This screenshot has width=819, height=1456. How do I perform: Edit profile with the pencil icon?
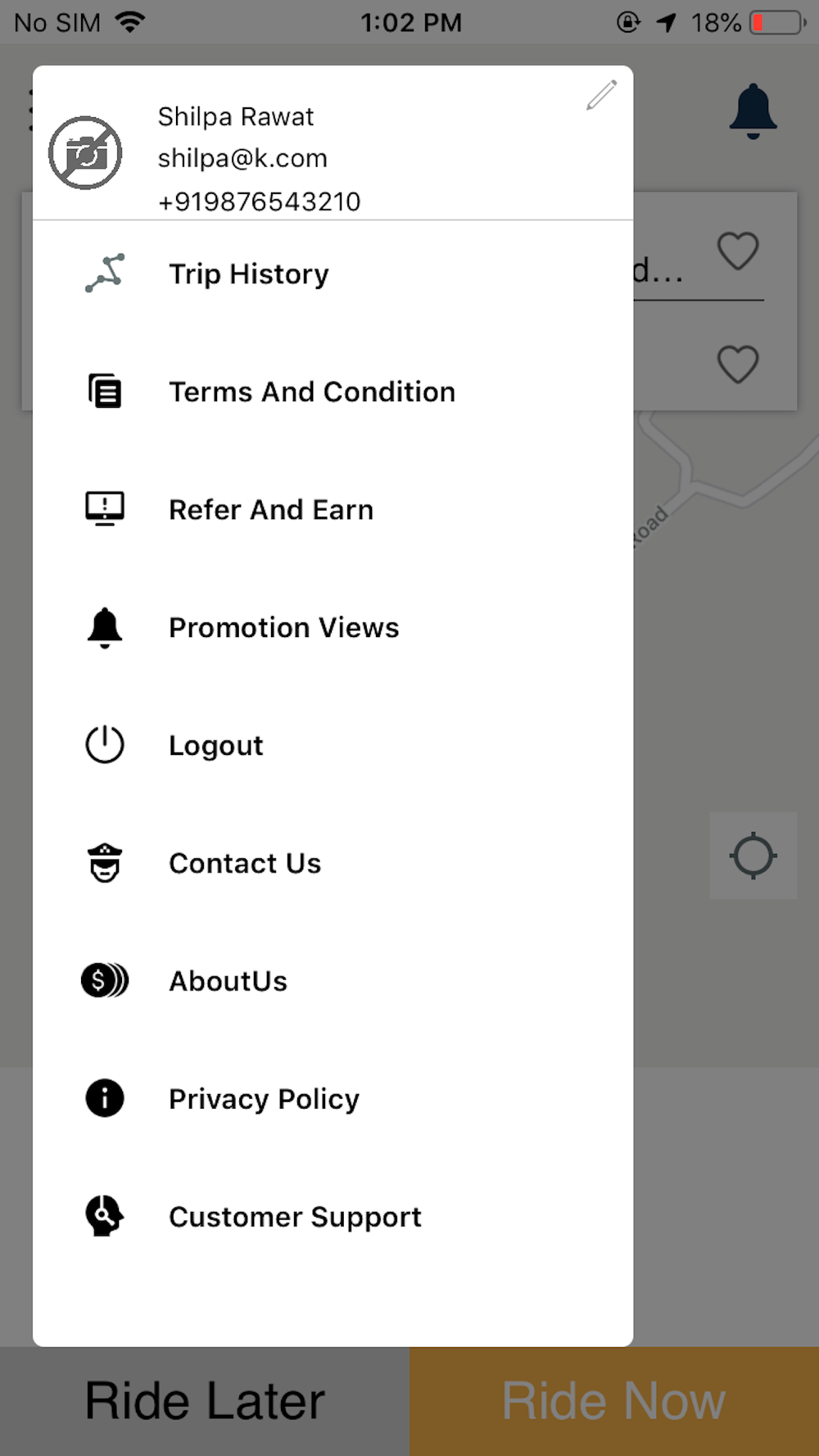pyautogui.click(x=601, y=95)
